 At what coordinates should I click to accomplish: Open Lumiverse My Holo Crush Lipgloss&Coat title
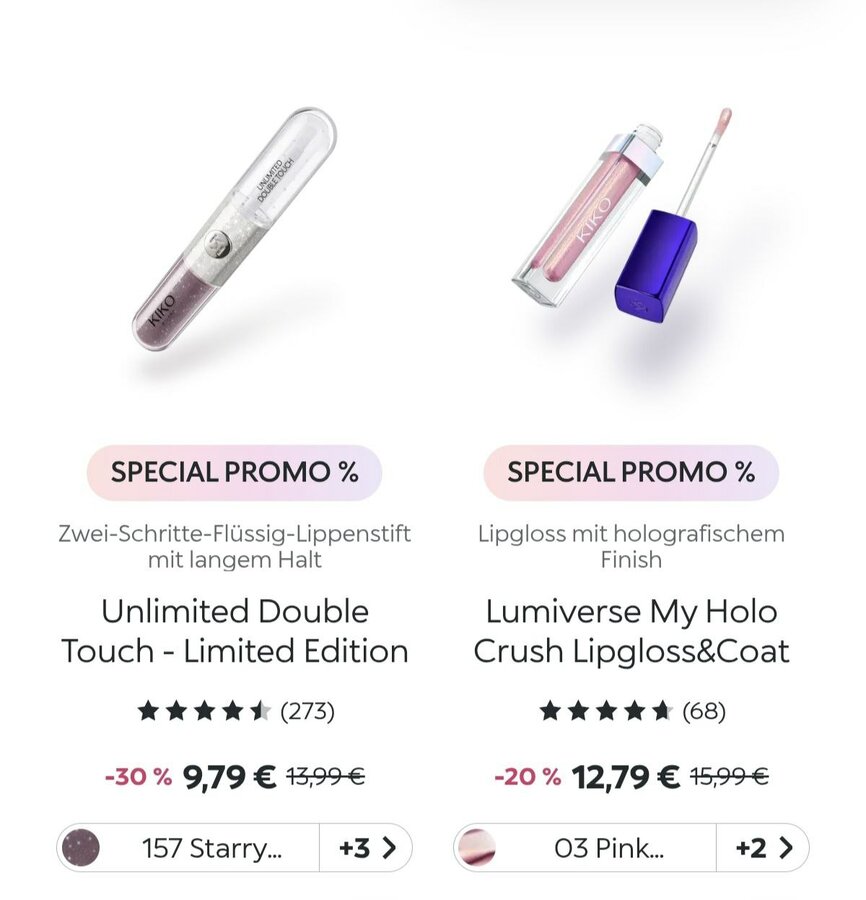click(x=631, y=631)
